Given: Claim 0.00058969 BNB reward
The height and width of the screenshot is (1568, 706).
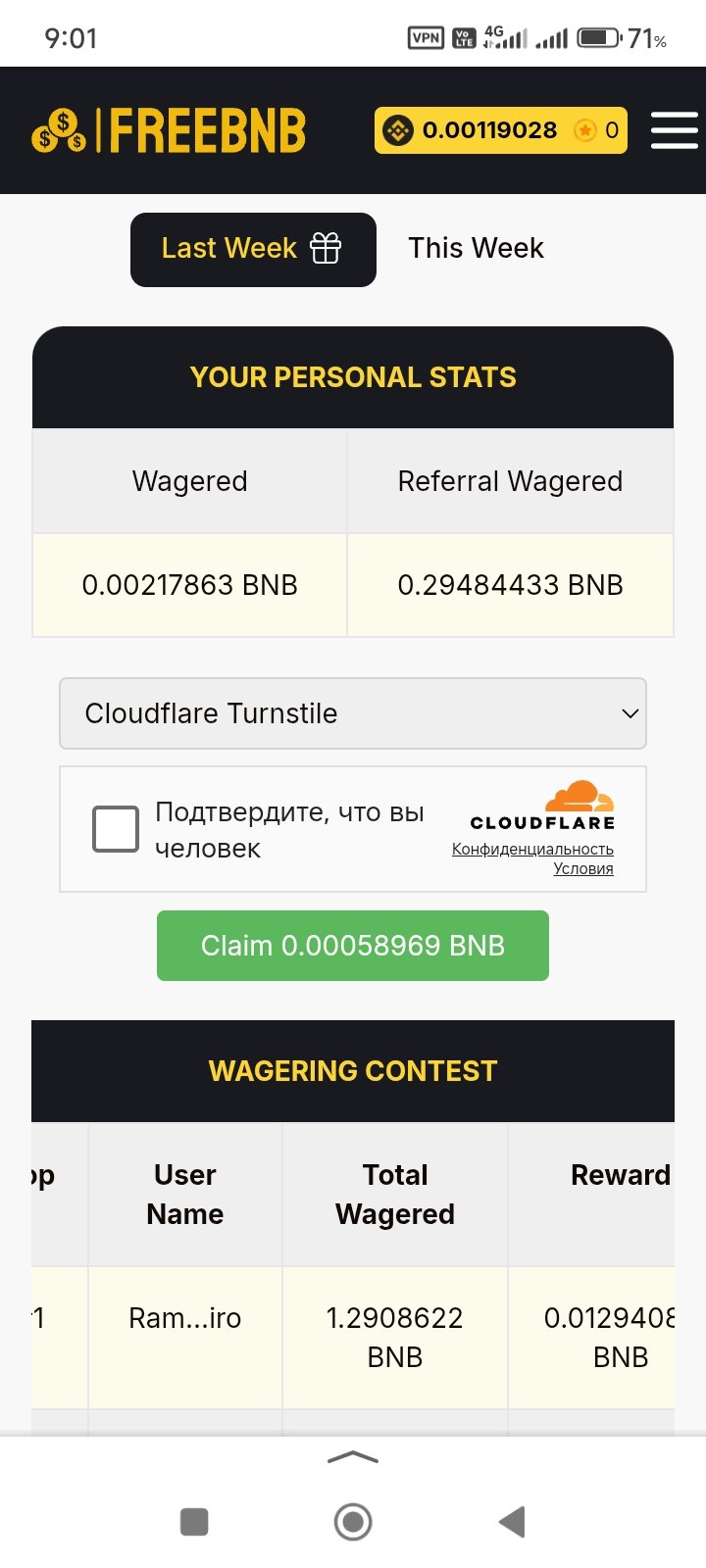Looking at the screenshot, I should (x=353, y=946).
